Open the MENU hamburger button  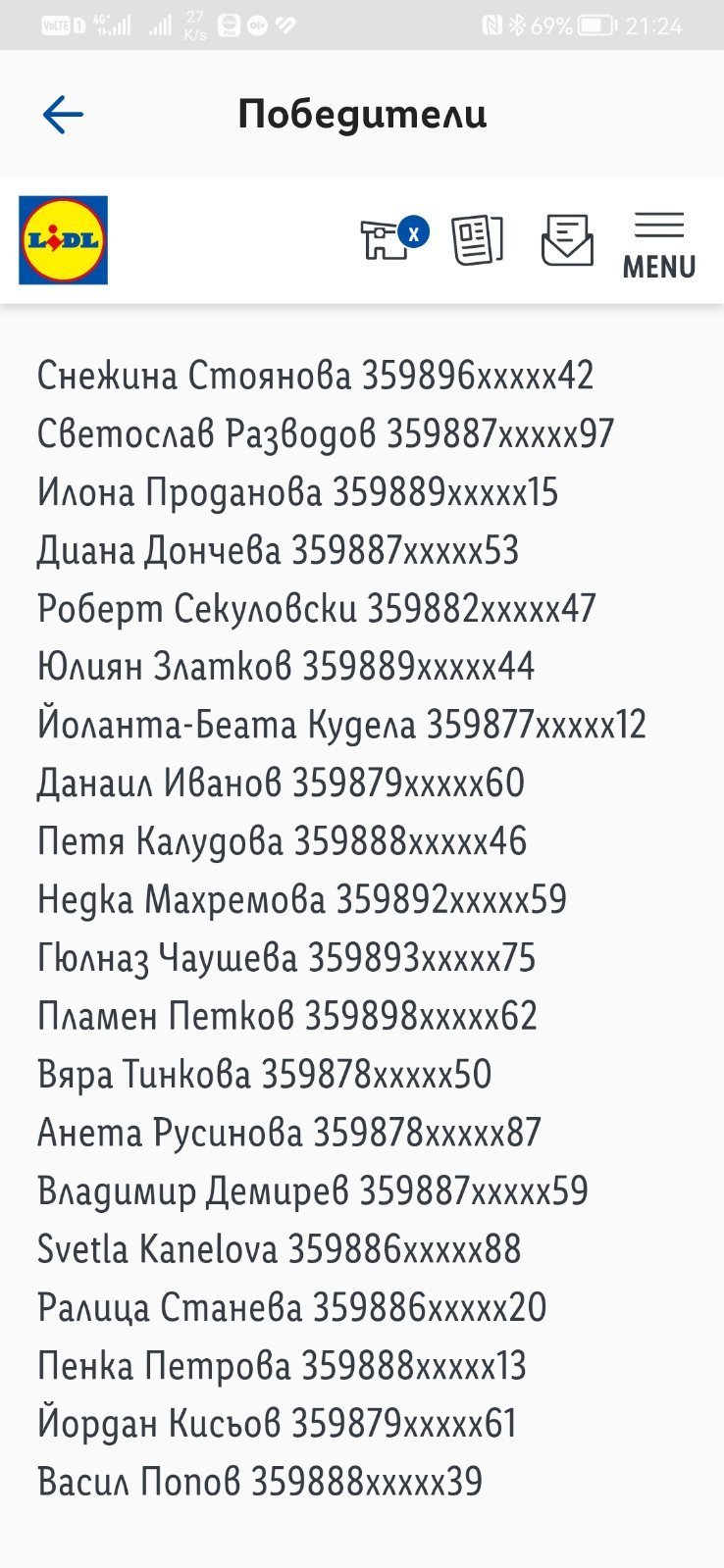coord(659,245)
